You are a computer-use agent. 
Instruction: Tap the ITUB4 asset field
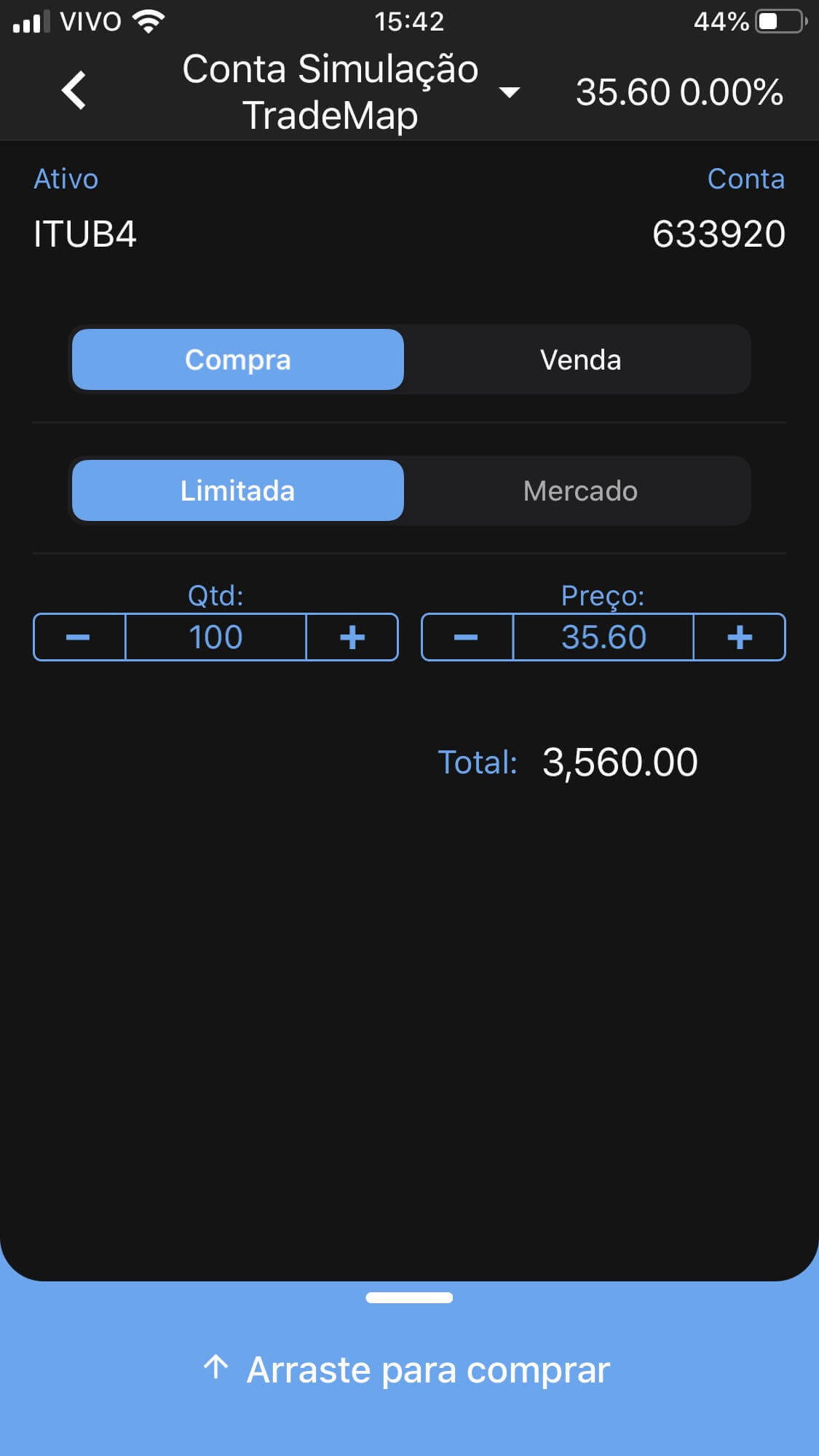[x=85, y=234]
